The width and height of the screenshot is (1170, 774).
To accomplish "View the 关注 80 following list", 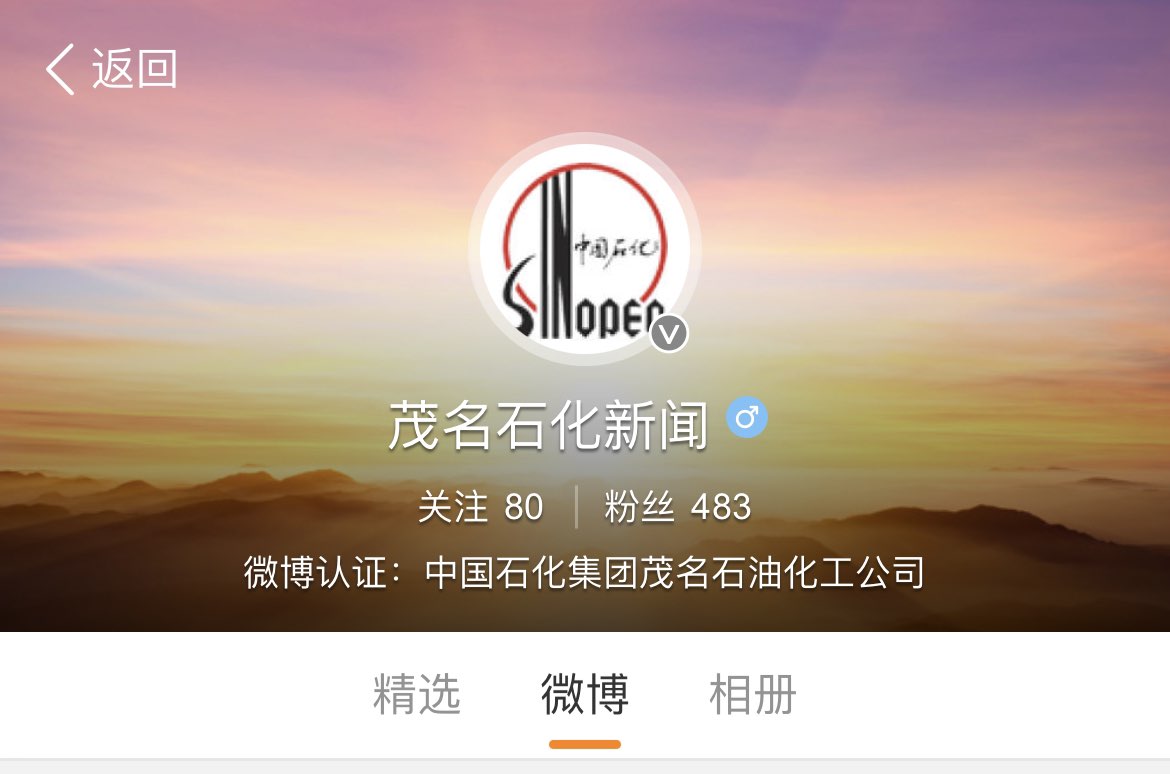I will point(480,507).
